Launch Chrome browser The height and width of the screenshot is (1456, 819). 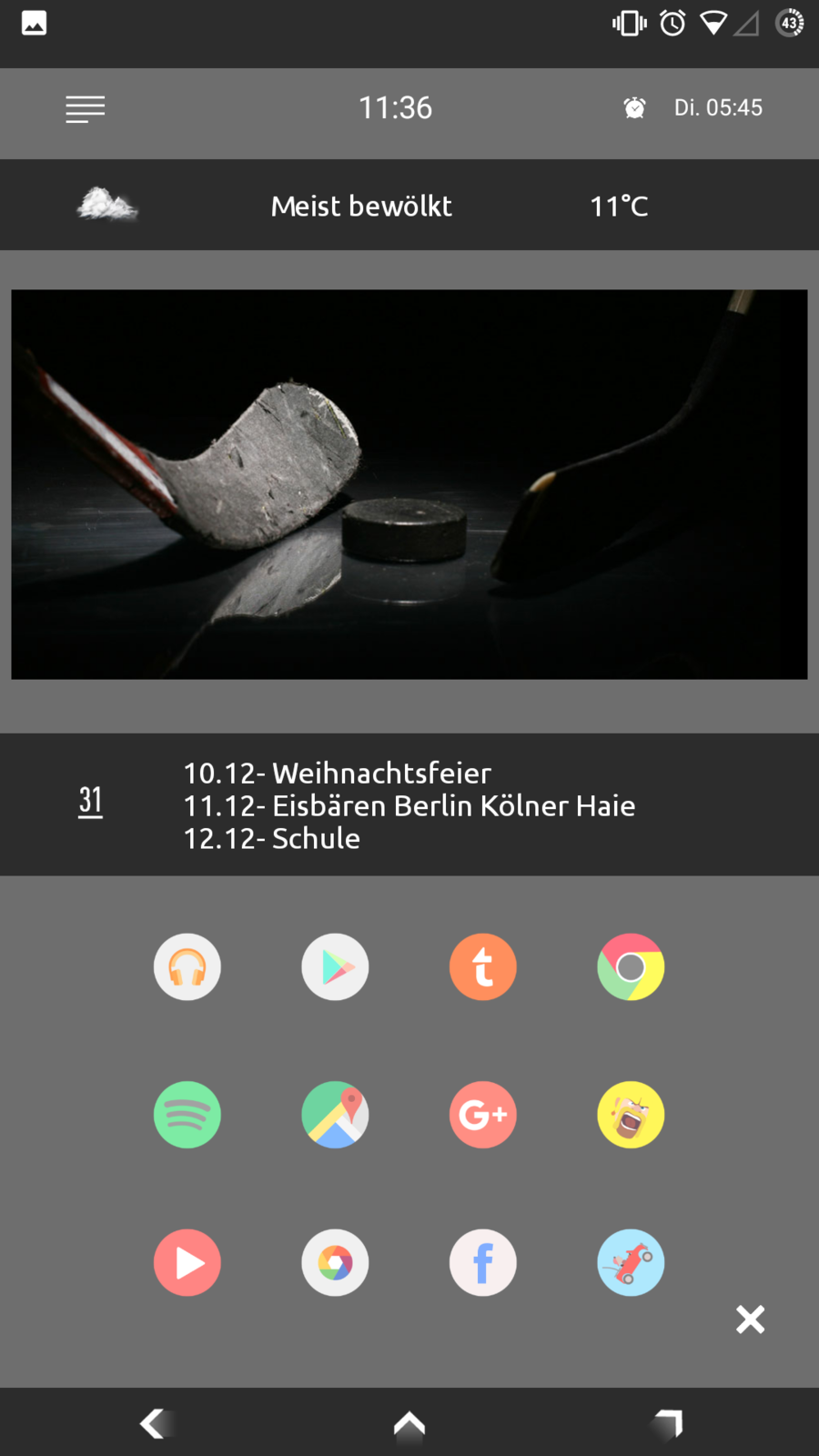pyautogui.click(x=631, y=966)
